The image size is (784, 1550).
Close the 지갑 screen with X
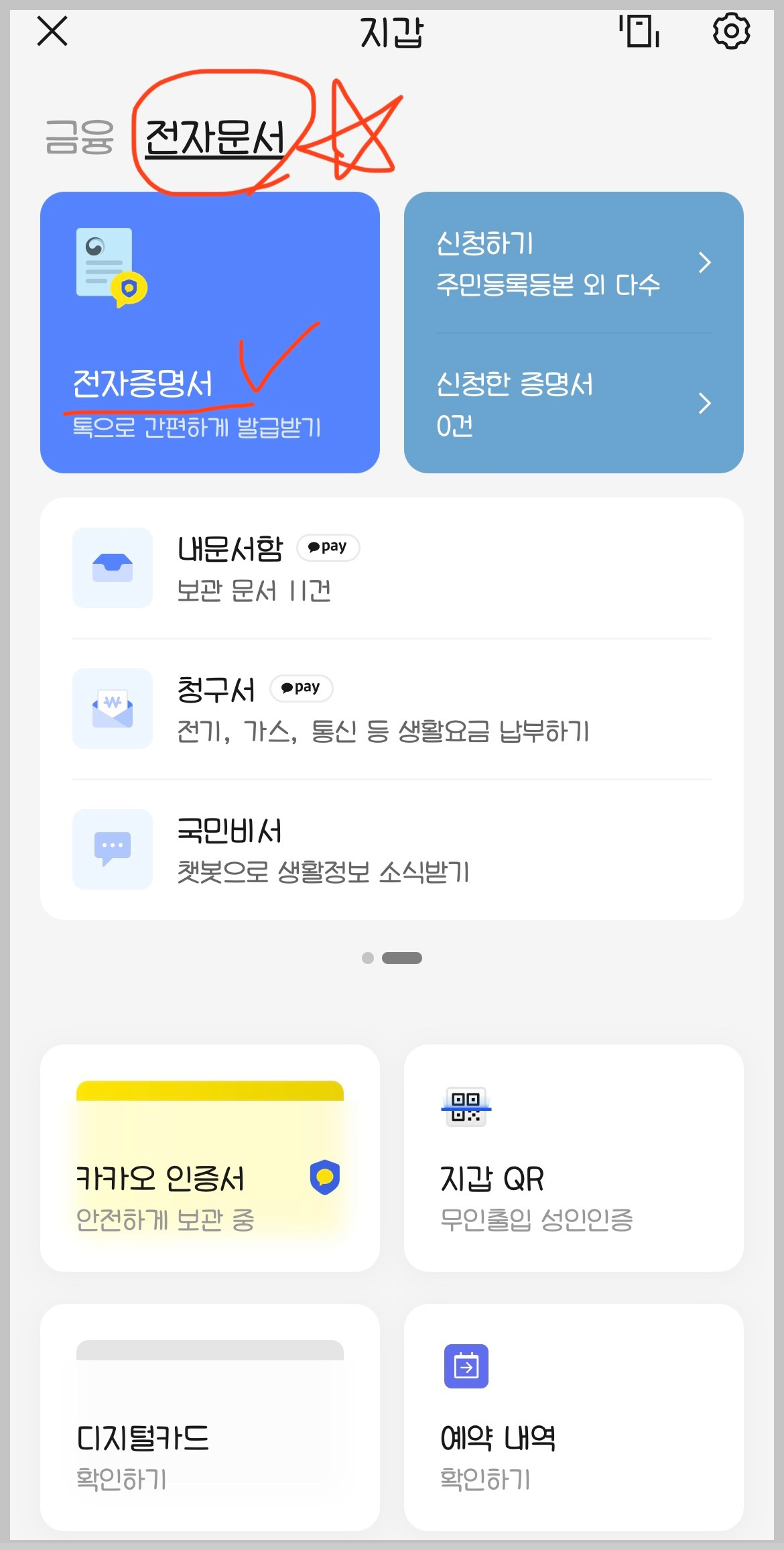[51, 31]
